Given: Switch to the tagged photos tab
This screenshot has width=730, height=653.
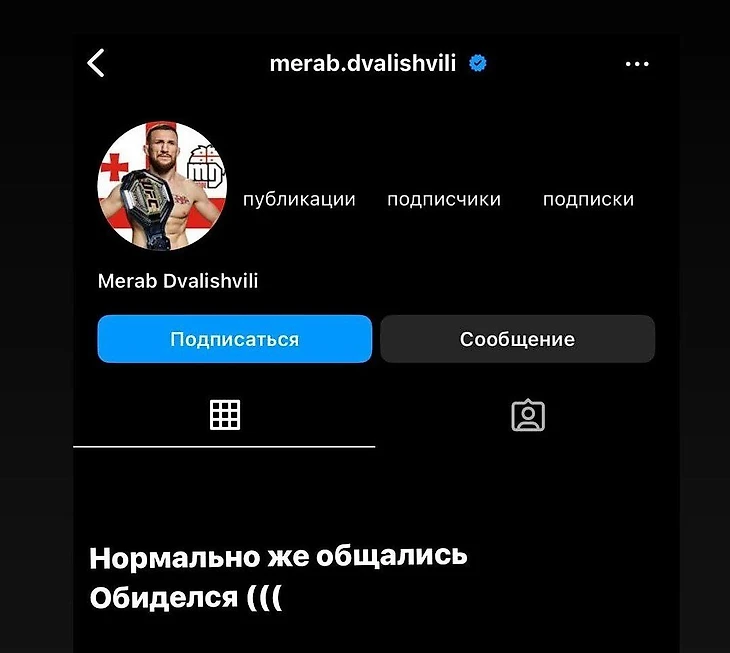Looking at the screenshot, I should (528, 415).
